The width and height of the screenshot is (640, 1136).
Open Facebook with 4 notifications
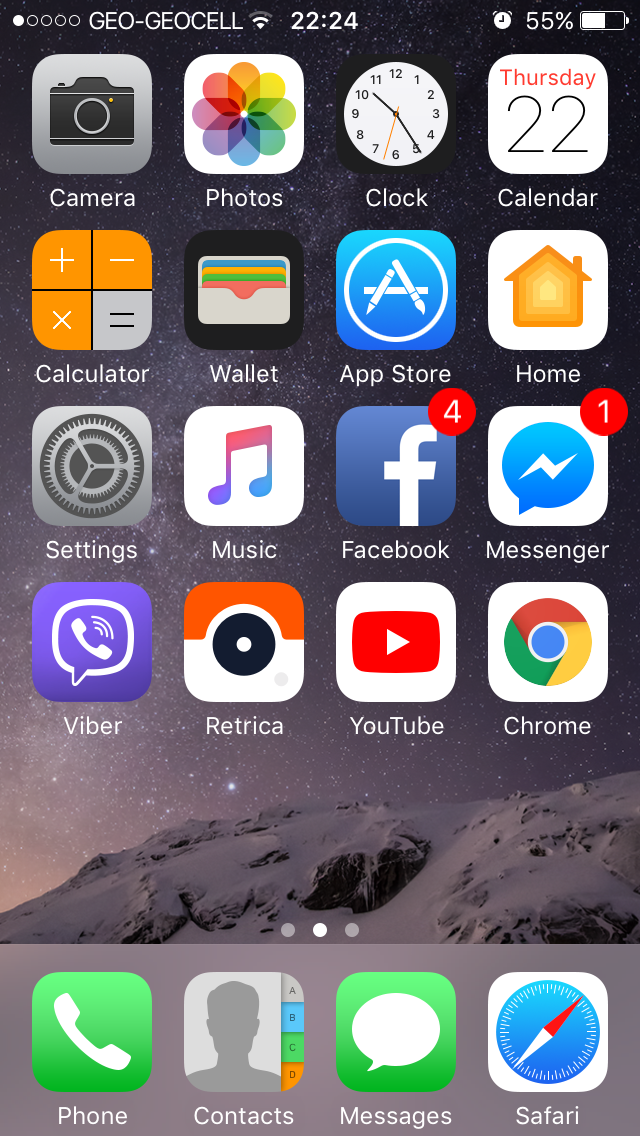tap(396, 466)
